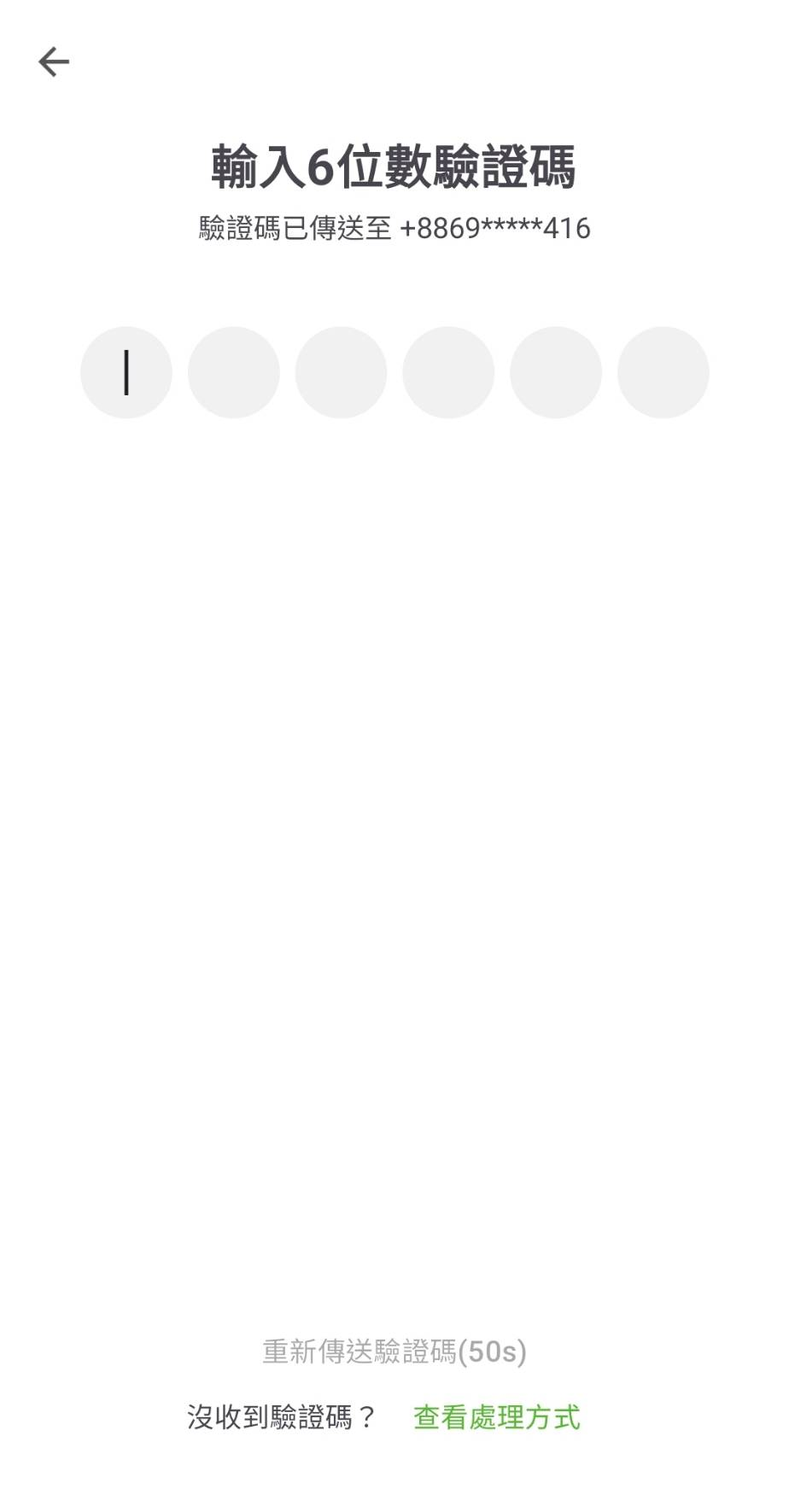
Task: Go back using the top-left arrow
Action: point(54,61)
